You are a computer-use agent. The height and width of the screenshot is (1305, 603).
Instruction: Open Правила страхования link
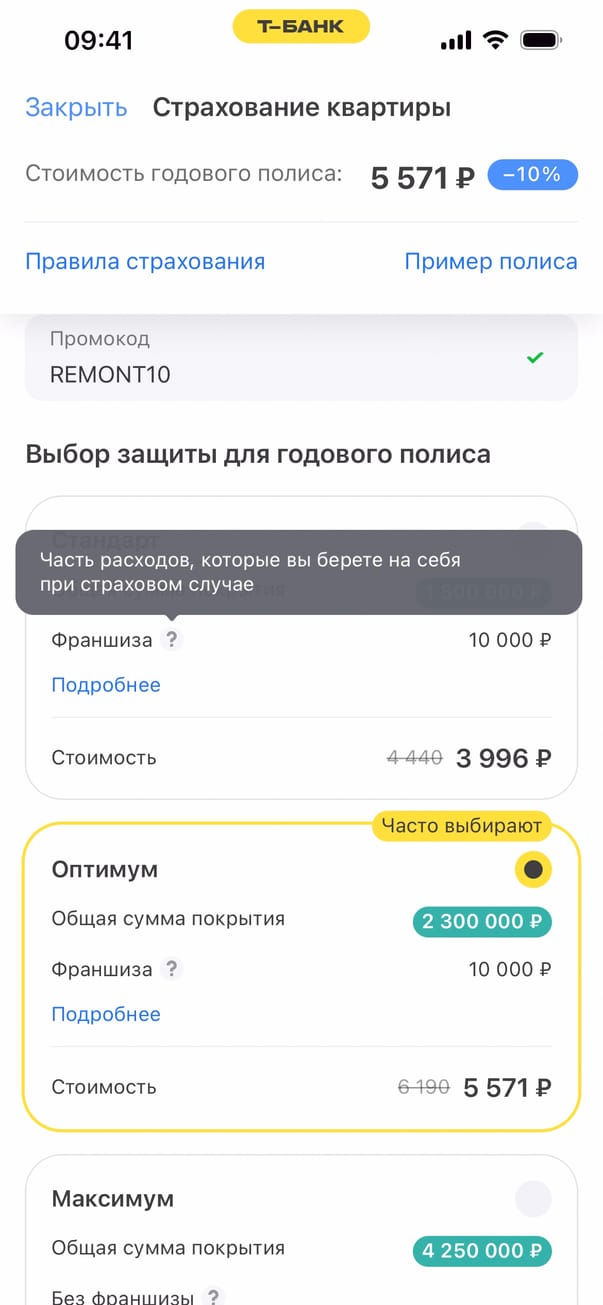pos(145,262)
